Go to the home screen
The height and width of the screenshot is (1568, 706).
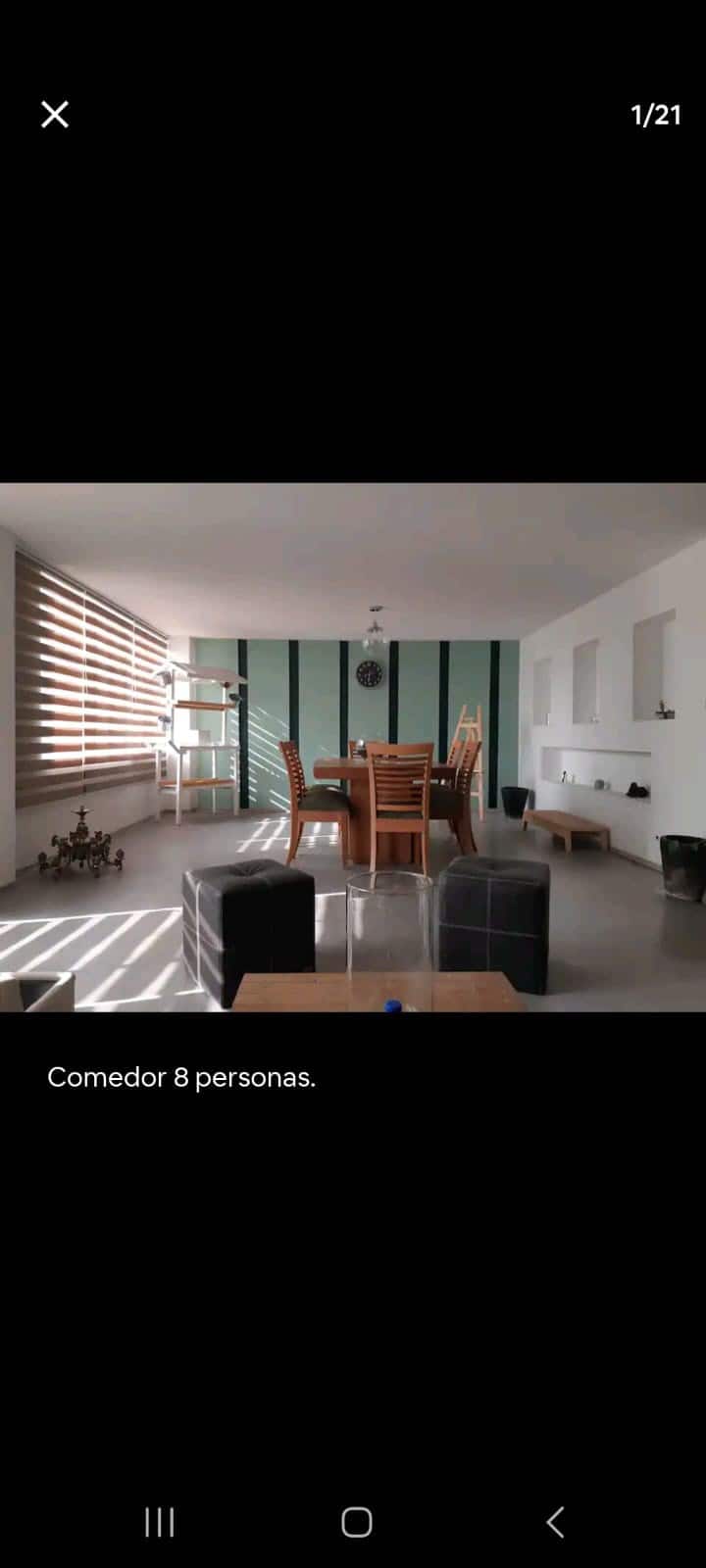(357, 1522)
